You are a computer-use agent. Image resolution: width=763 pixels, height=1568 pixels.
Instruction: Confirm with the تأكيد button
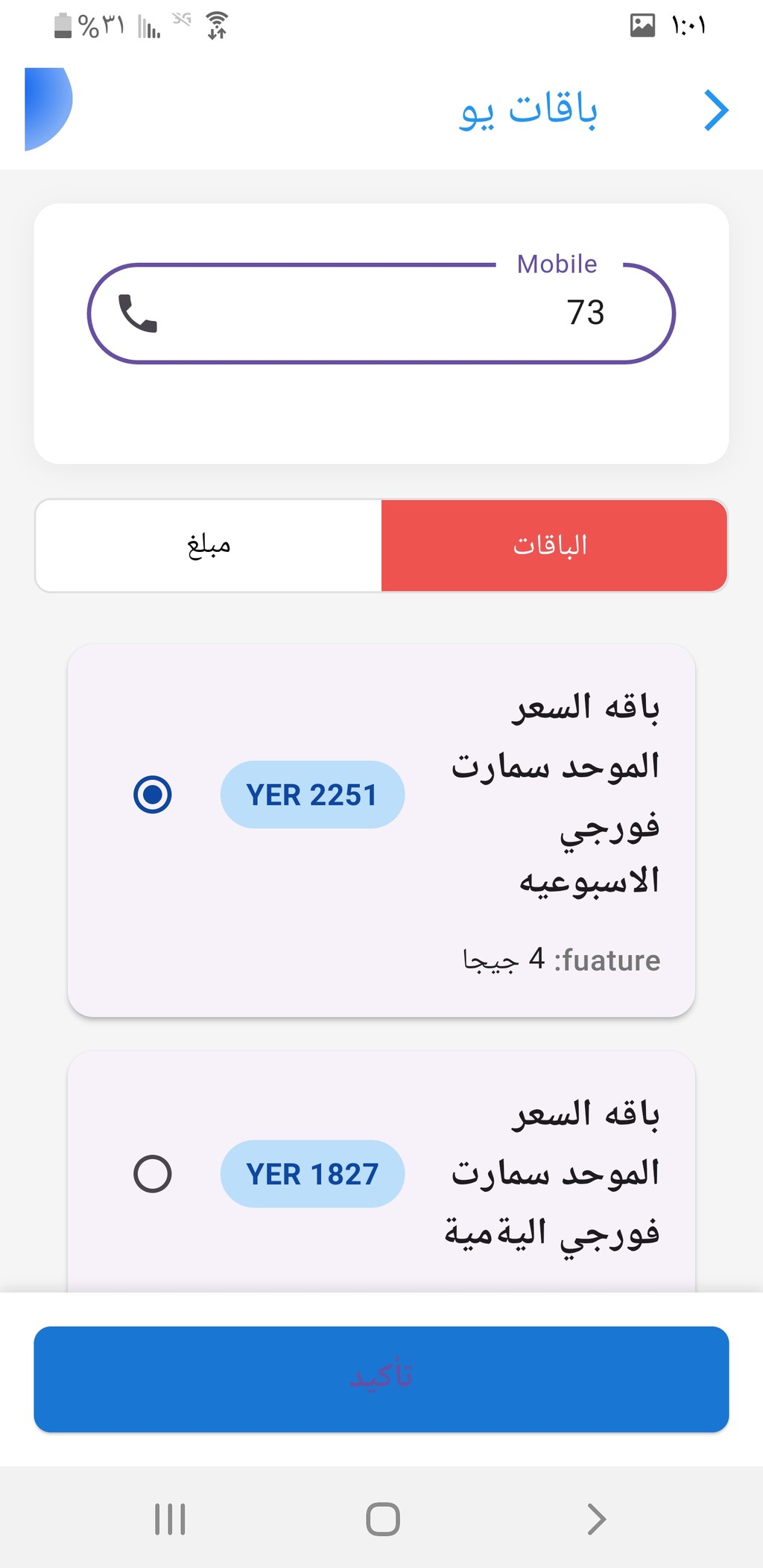(381, 1379)
